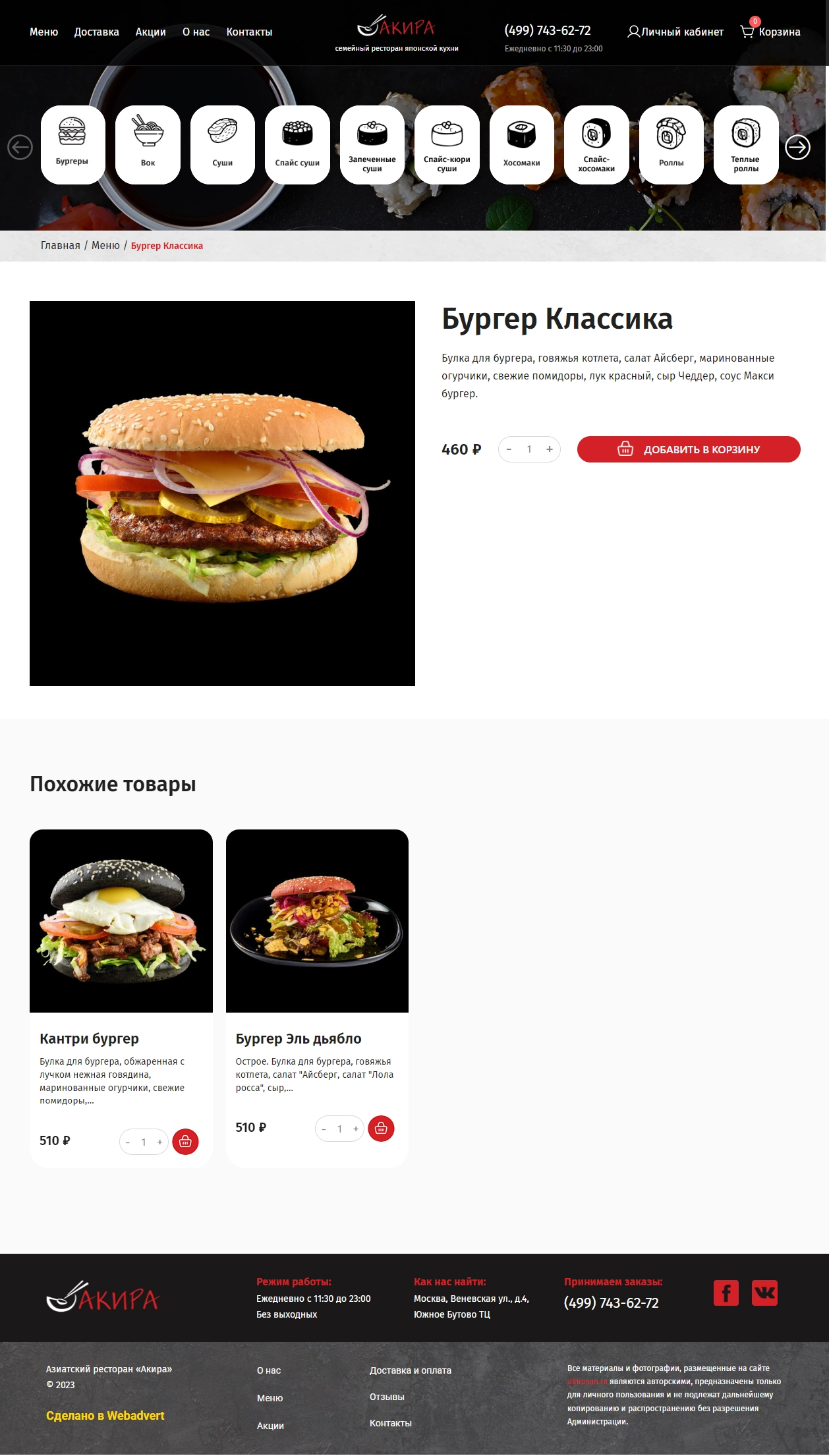Screen dimensions: 829x1456
Task: Increase quantity of Бургер Классика
Action: click(550, 449)
